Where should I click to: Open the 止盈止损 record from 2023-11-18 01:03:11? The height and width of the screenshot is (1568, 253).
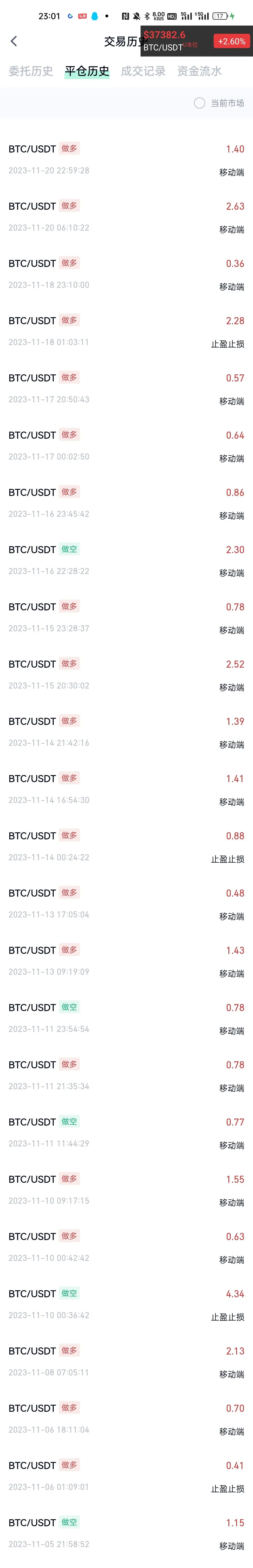126,331
